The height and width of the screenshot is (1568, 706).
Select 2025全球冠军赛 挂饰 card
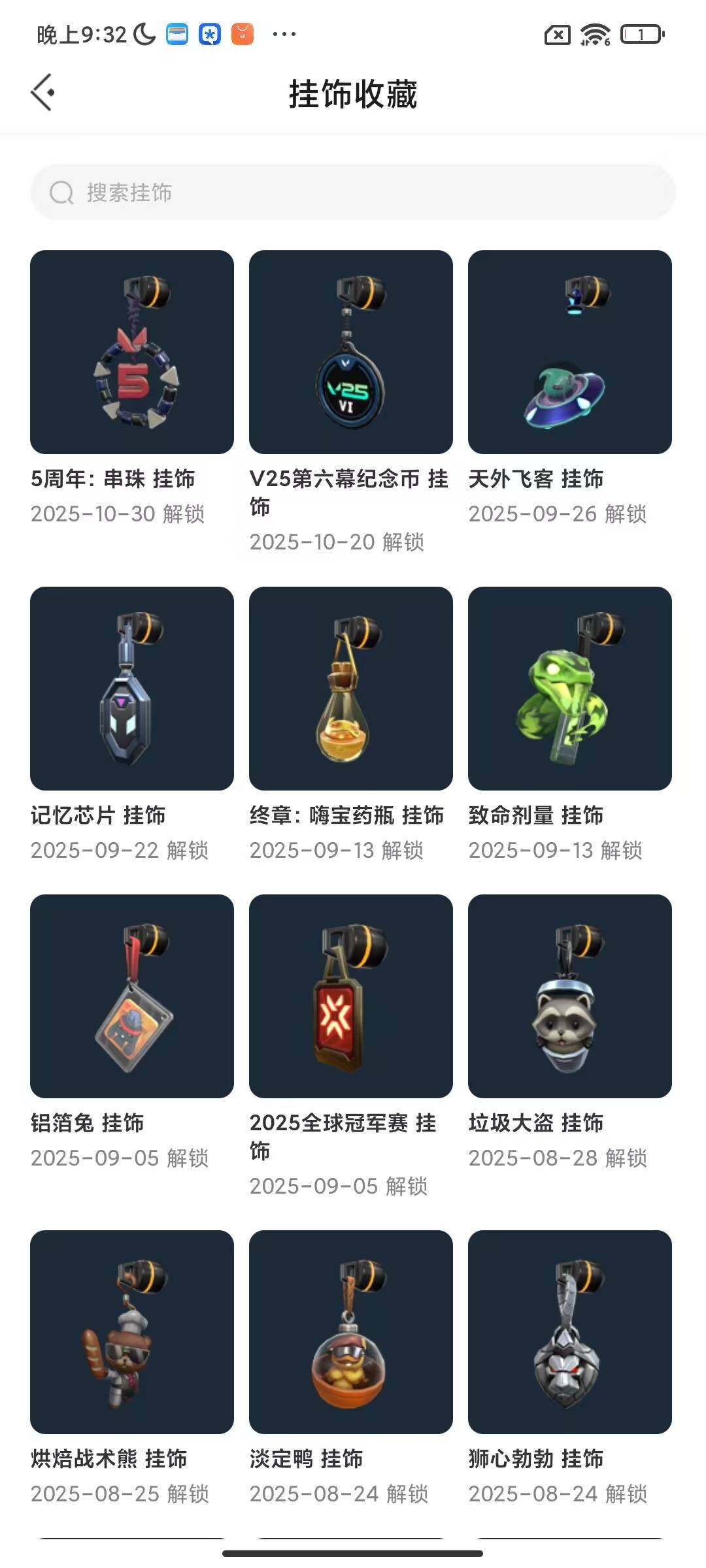coord(351,996)
